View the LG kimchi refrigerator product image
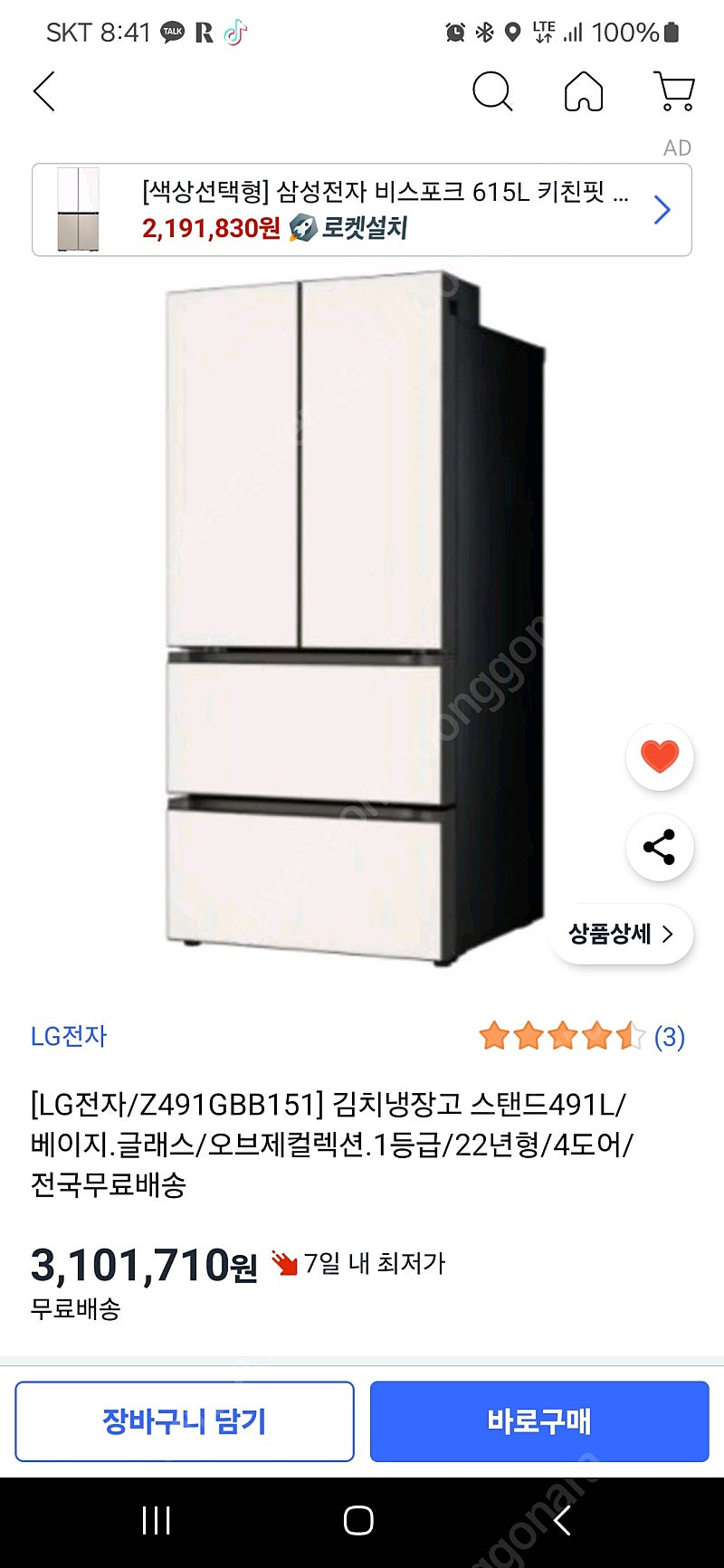 coord(356,619)
